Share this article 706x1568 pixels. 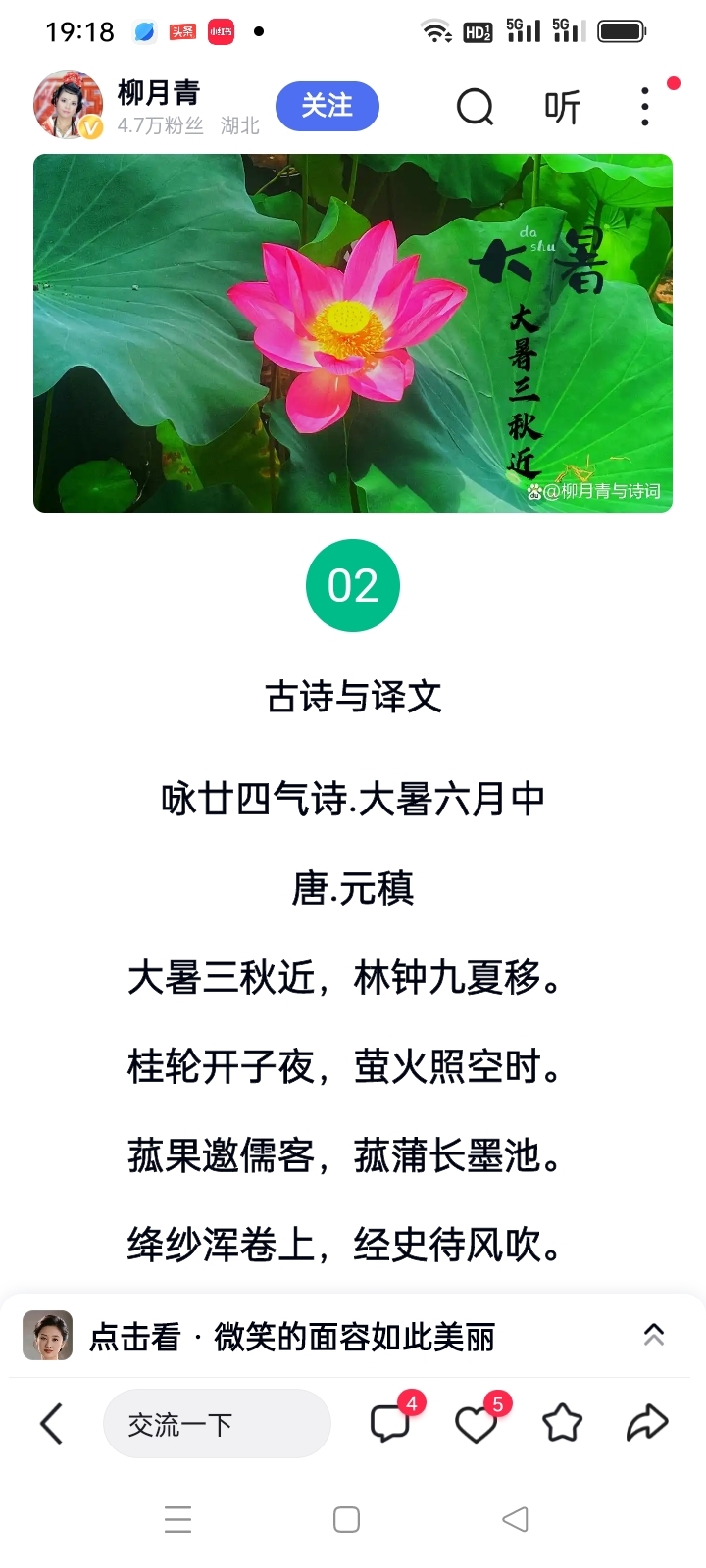[x=647, y=1423]
